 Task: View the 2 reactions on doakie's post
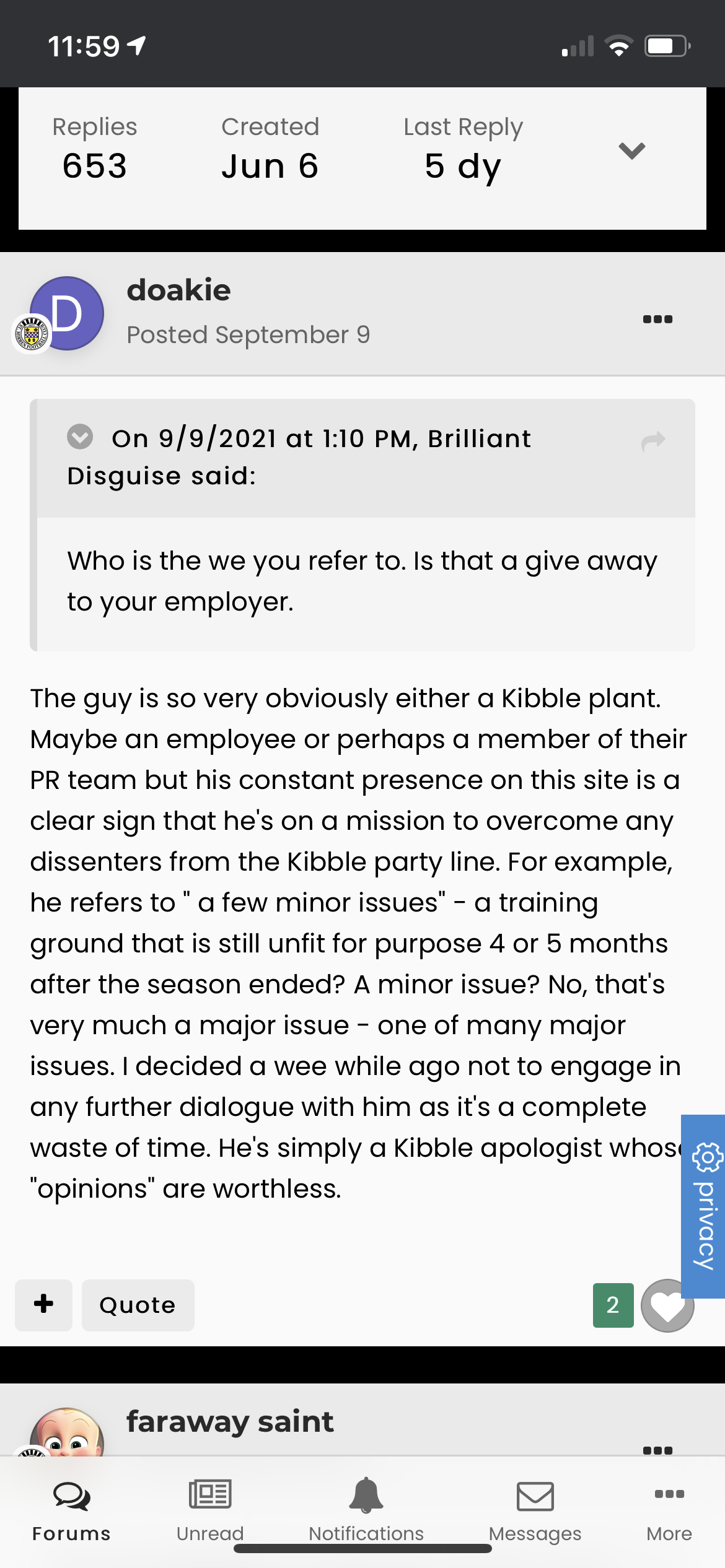613,1305
